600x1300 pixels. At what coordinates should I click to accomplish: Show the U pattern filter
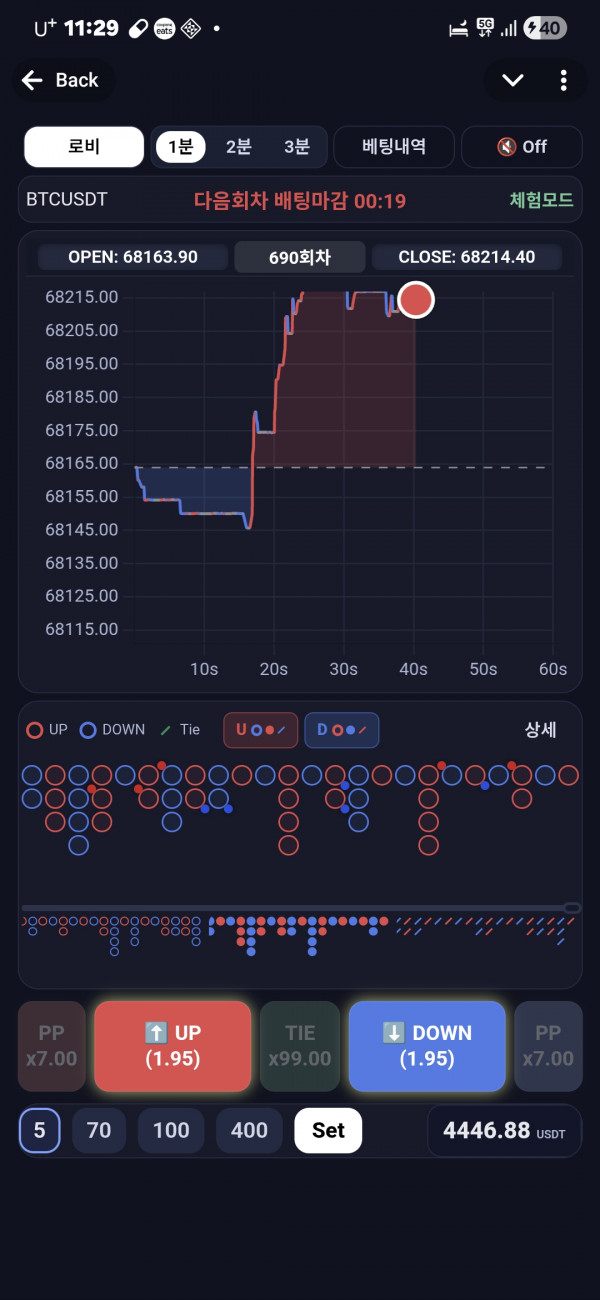pos(261,730)
